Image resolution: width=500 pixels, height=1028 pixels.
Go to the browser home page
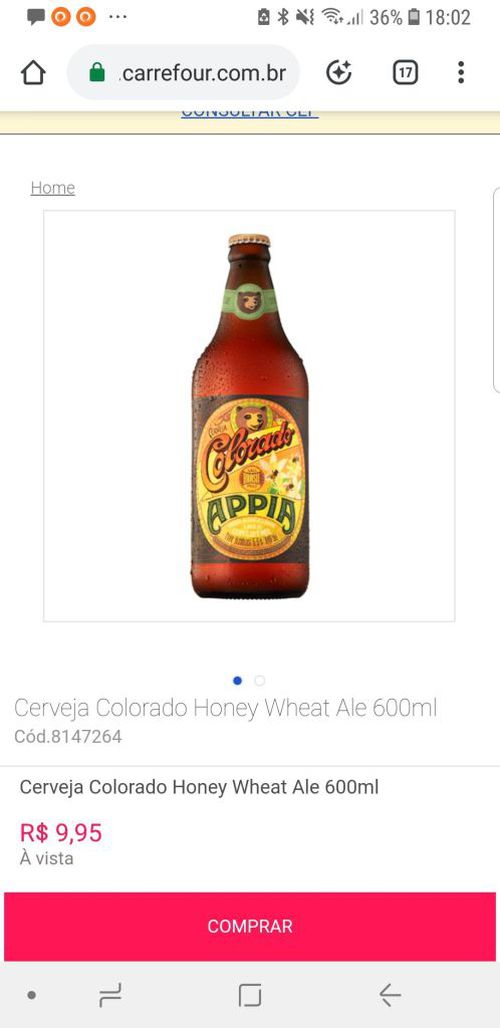[33, 73]
